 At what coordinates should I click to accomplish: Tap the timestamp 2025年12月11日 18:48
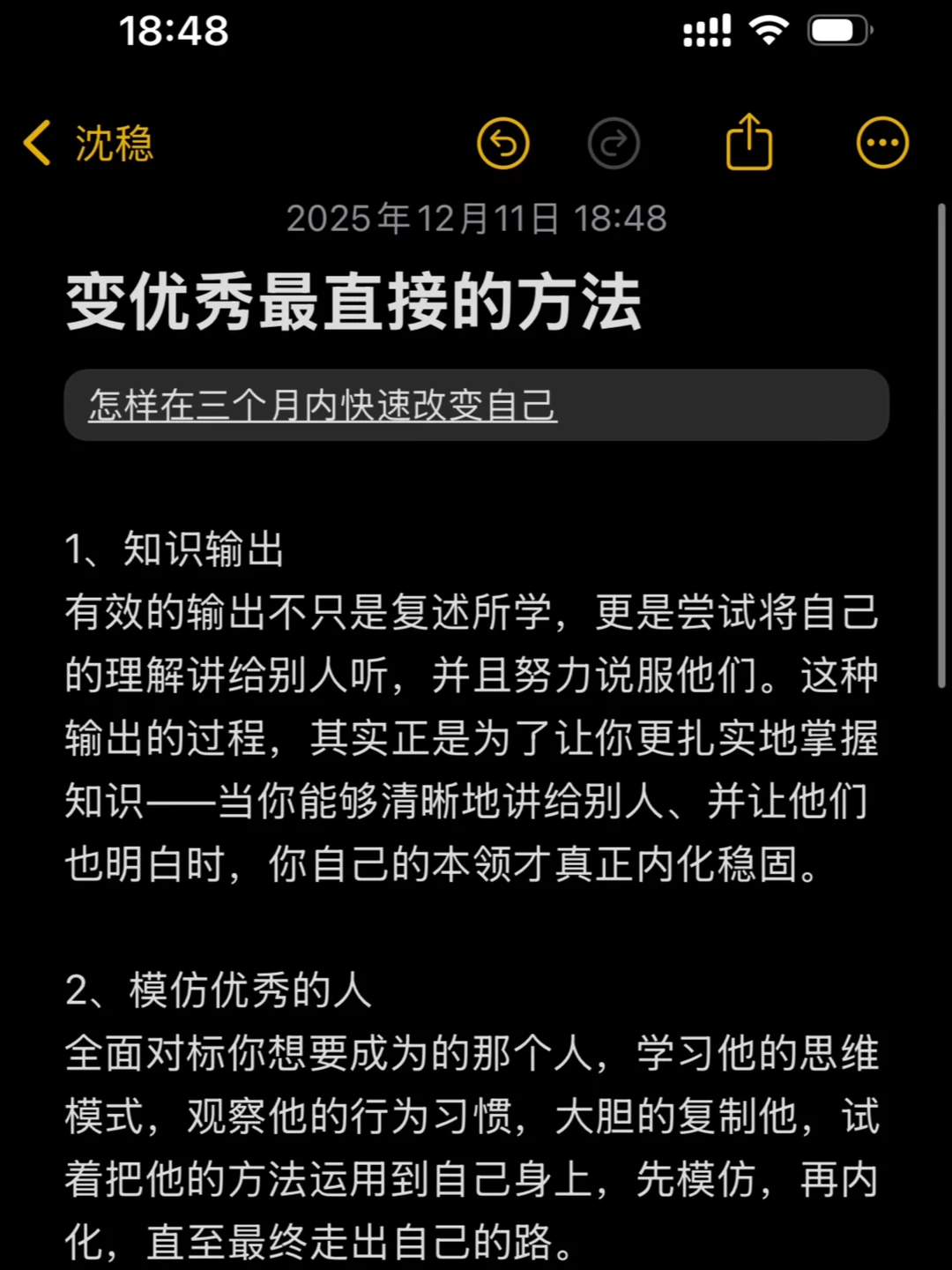click(x=476, y=219)
